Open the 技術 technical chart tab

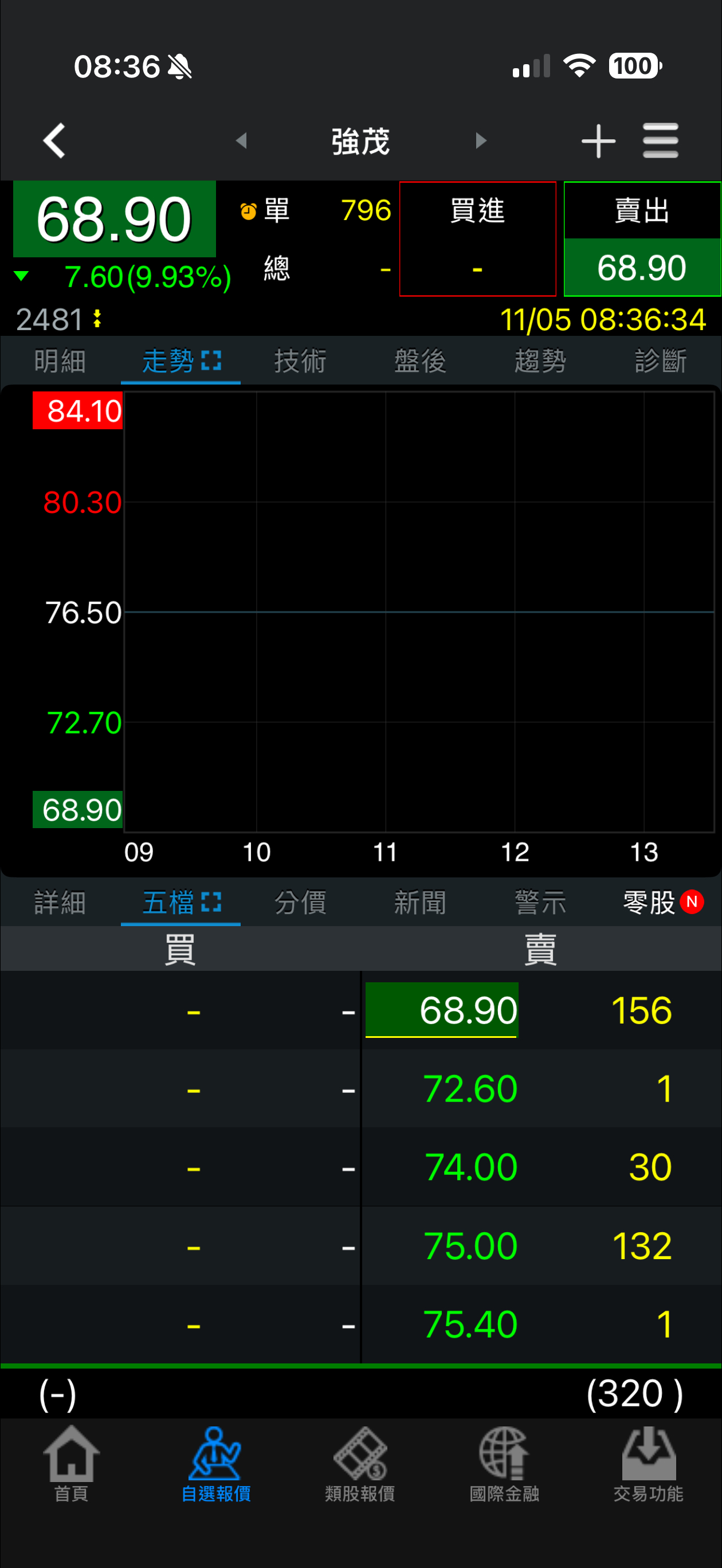pos(300,361)
